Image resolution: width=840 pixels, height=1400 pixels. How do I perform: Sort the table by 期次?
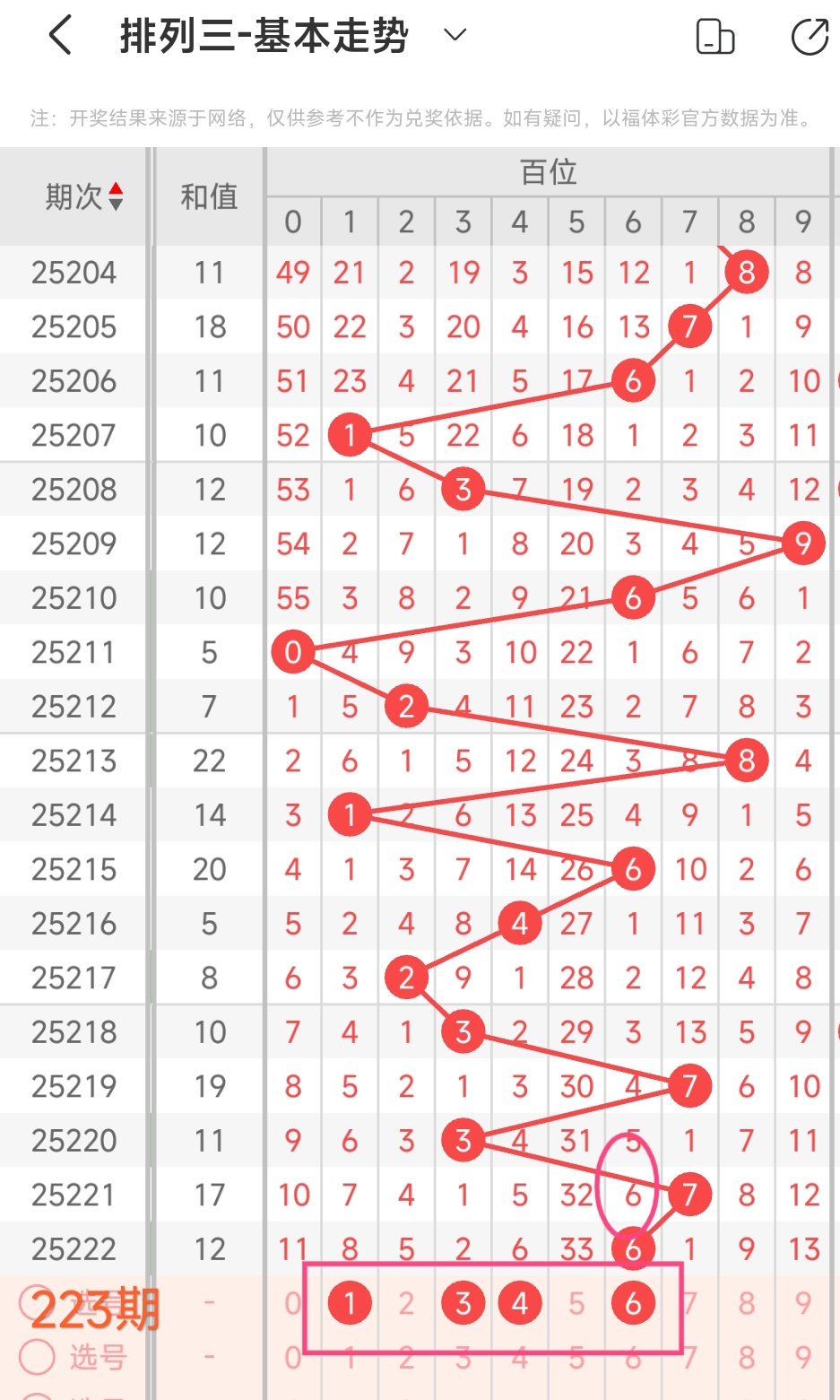(x=116, y=196)
